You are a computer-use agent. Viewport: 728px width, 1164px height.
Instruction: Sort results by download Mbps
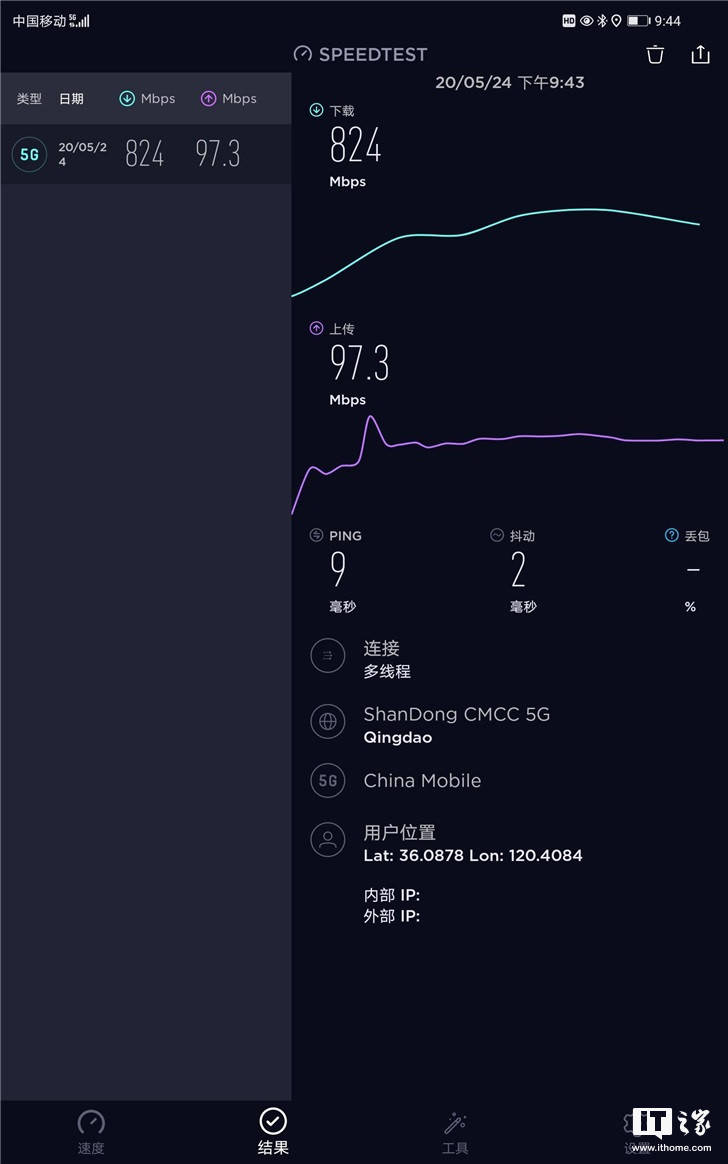[x=147, y=99]
